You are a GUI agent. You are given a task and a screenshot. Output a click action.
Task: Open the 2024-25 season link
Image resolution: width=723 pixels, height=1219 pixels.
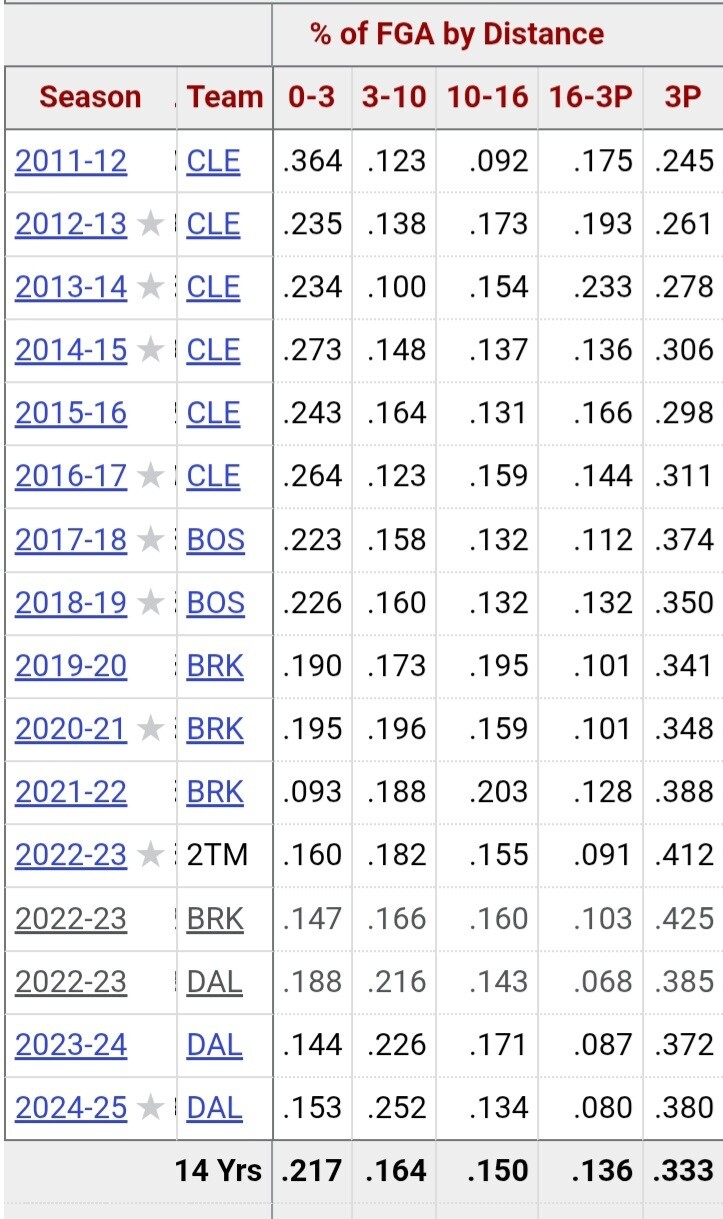71,1108
